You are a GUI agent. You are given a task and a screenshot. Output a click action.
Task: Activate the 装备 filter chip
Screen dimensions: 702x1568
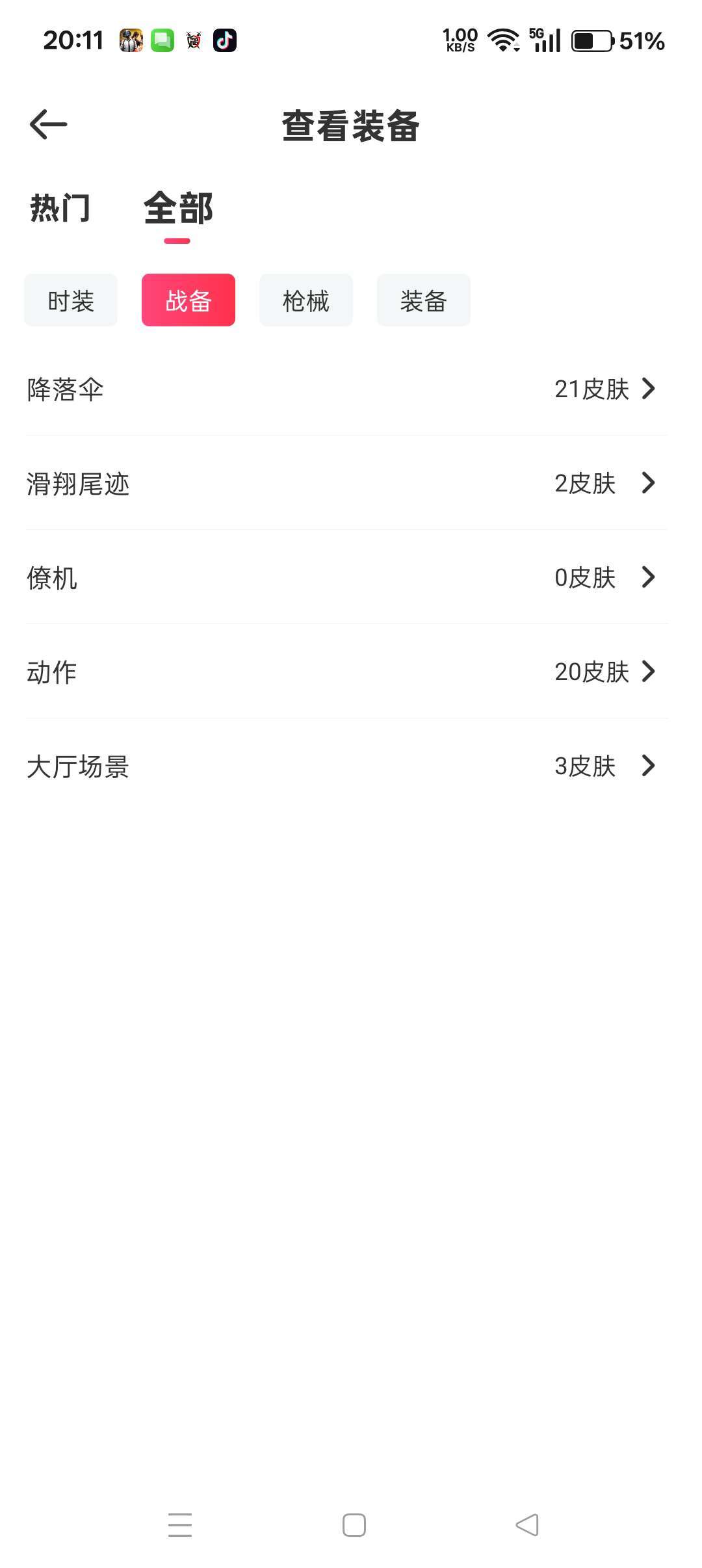(x=423, y=300)
